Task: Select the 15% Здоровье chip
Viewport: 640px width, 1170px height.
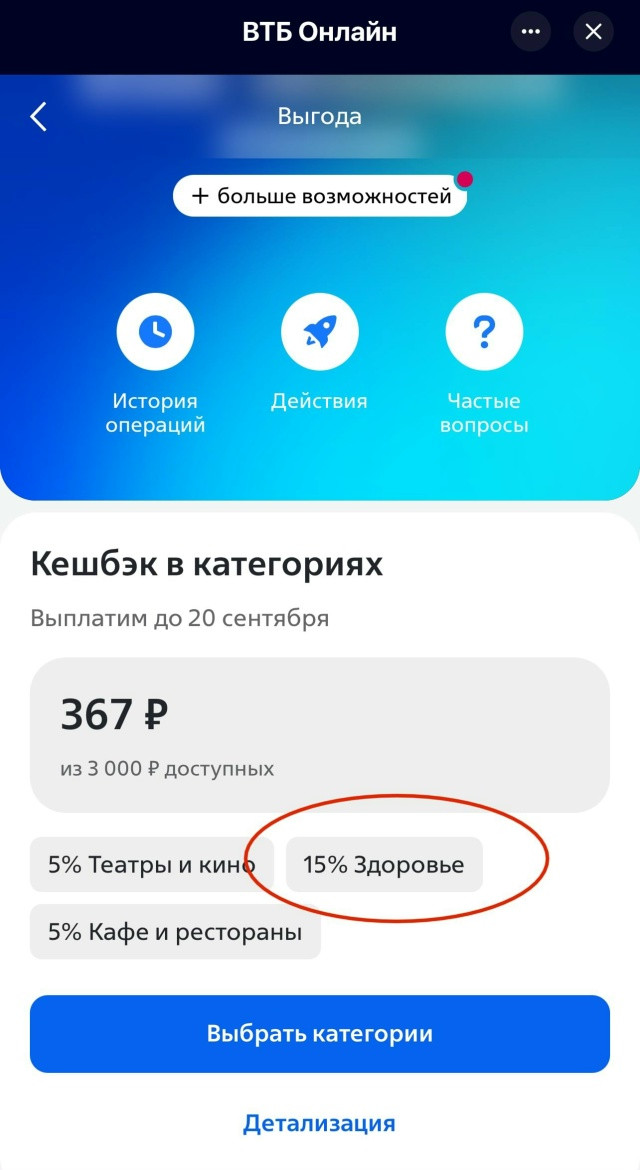Action: [384, 864]
